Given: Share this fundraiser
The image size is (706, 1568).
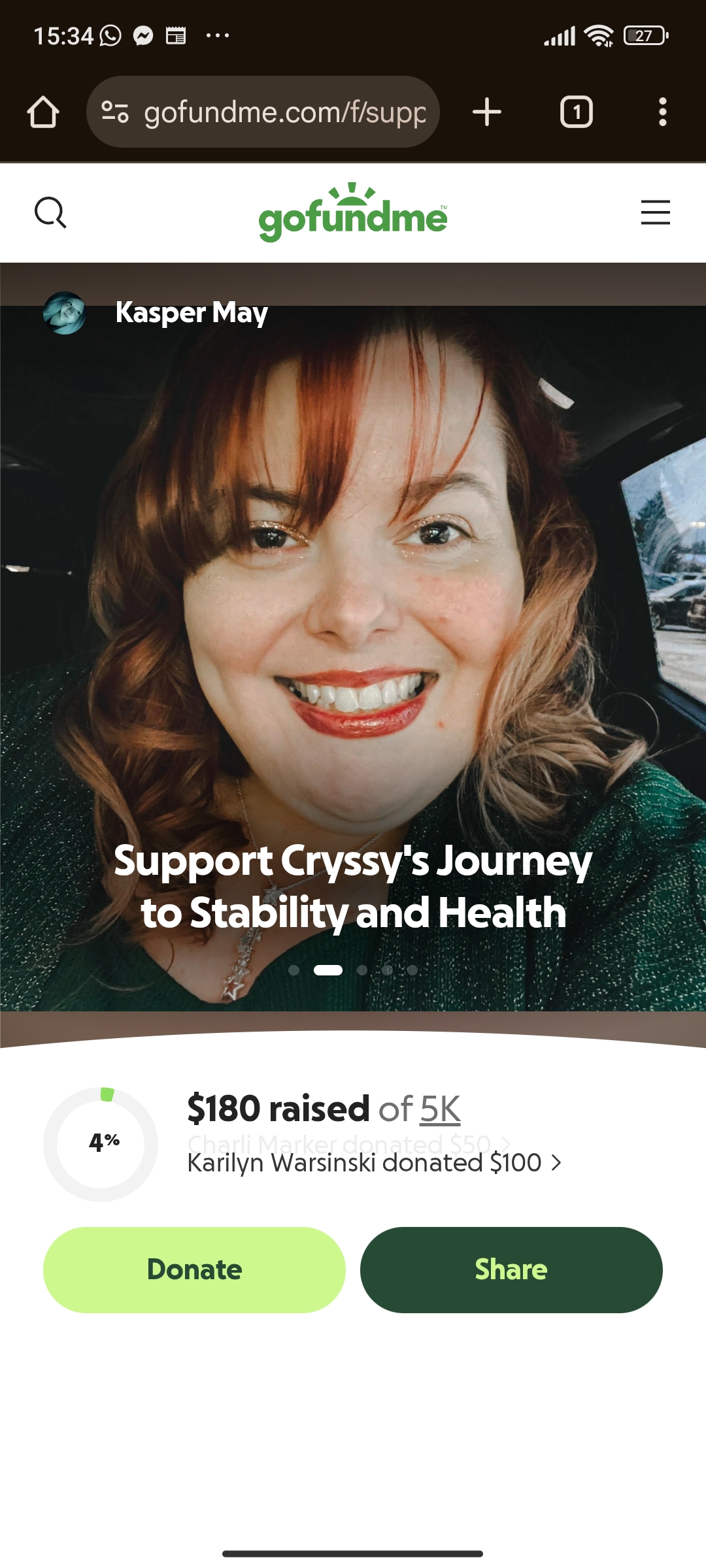Looking at the screenshot, I should coord(511,1269).
